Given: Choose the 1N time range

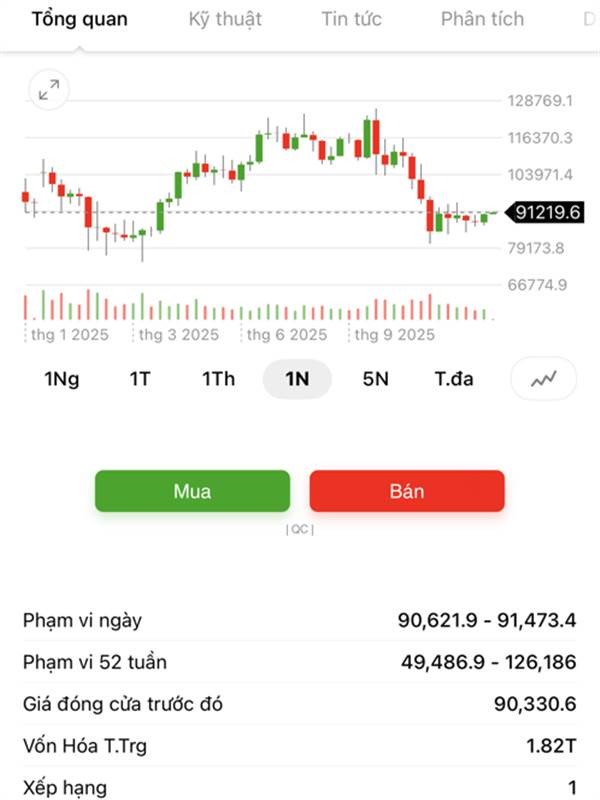Looking at the screenshot, I should coord(297,379).
